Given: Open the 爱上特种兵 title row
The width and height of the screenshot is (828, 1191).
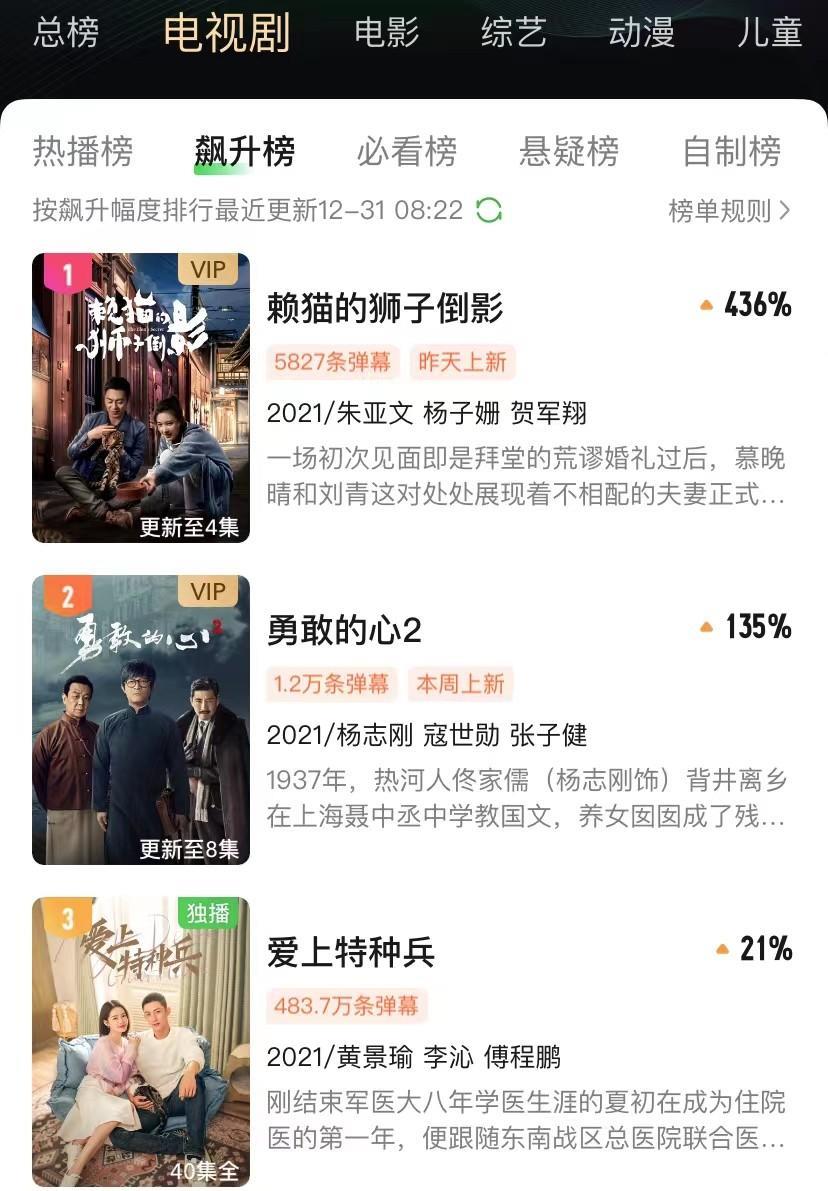Looking at the screenshot, I should (351, 952).
